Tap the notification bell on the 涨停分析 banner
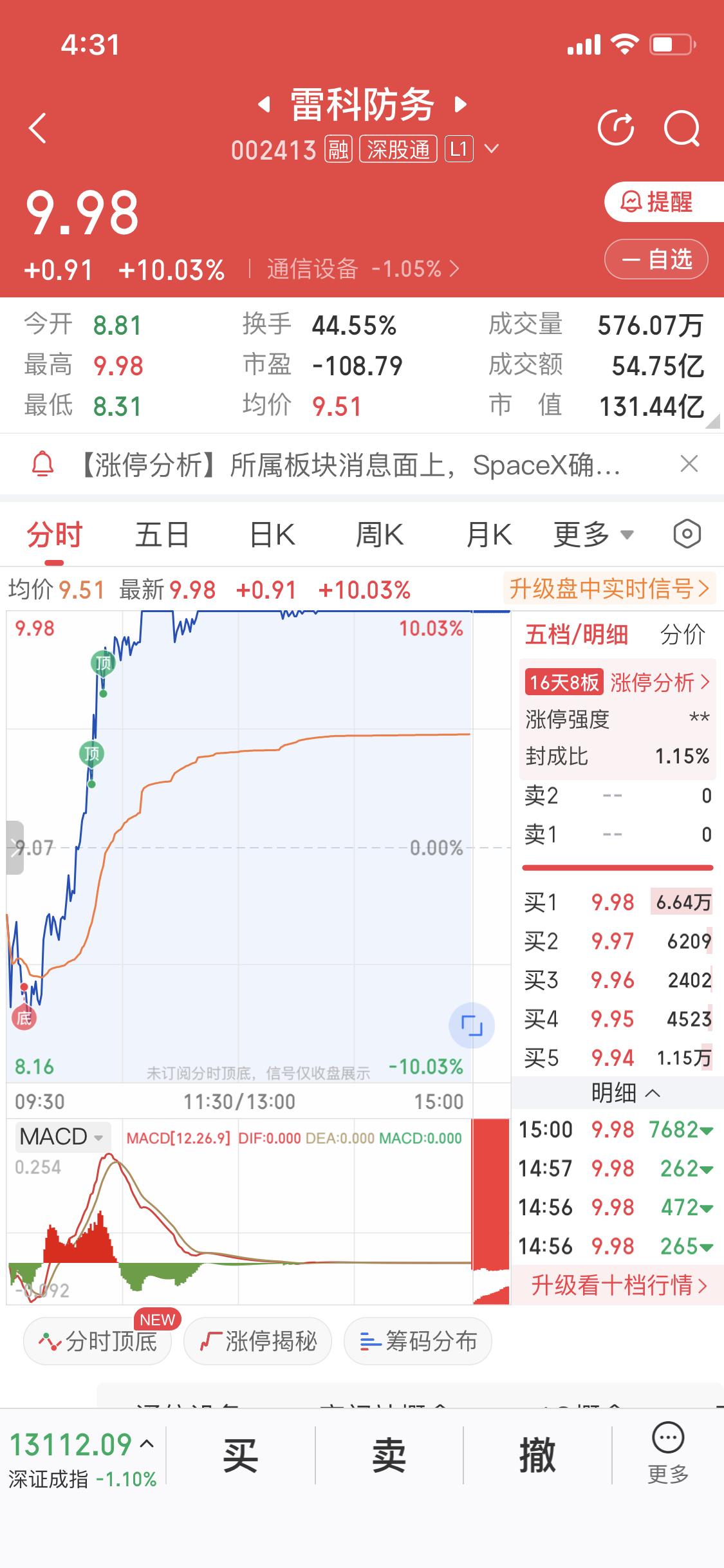 42,465
